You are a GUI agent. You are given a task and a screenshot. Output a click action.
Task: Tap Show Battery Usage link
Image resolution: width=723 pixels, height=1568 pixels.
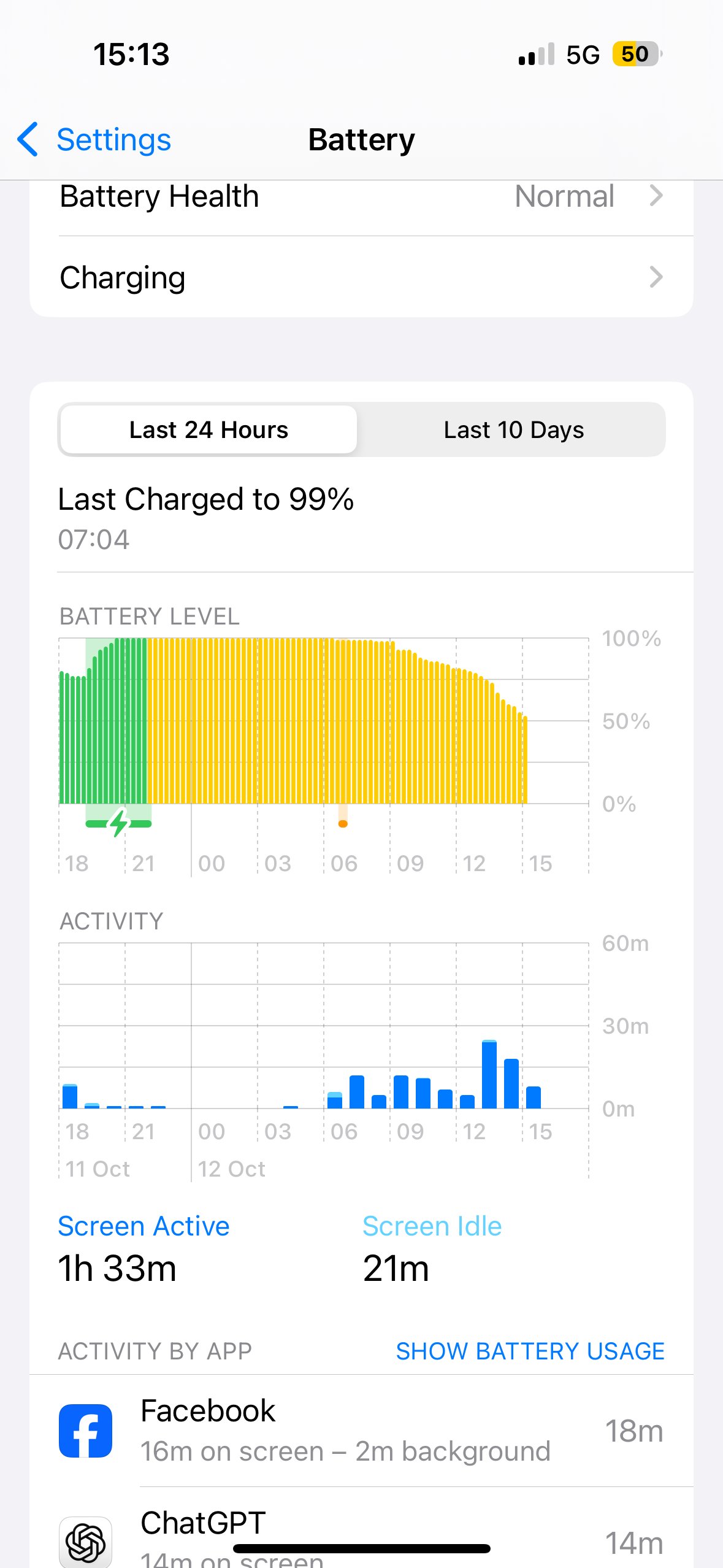tap(530, 1351)
